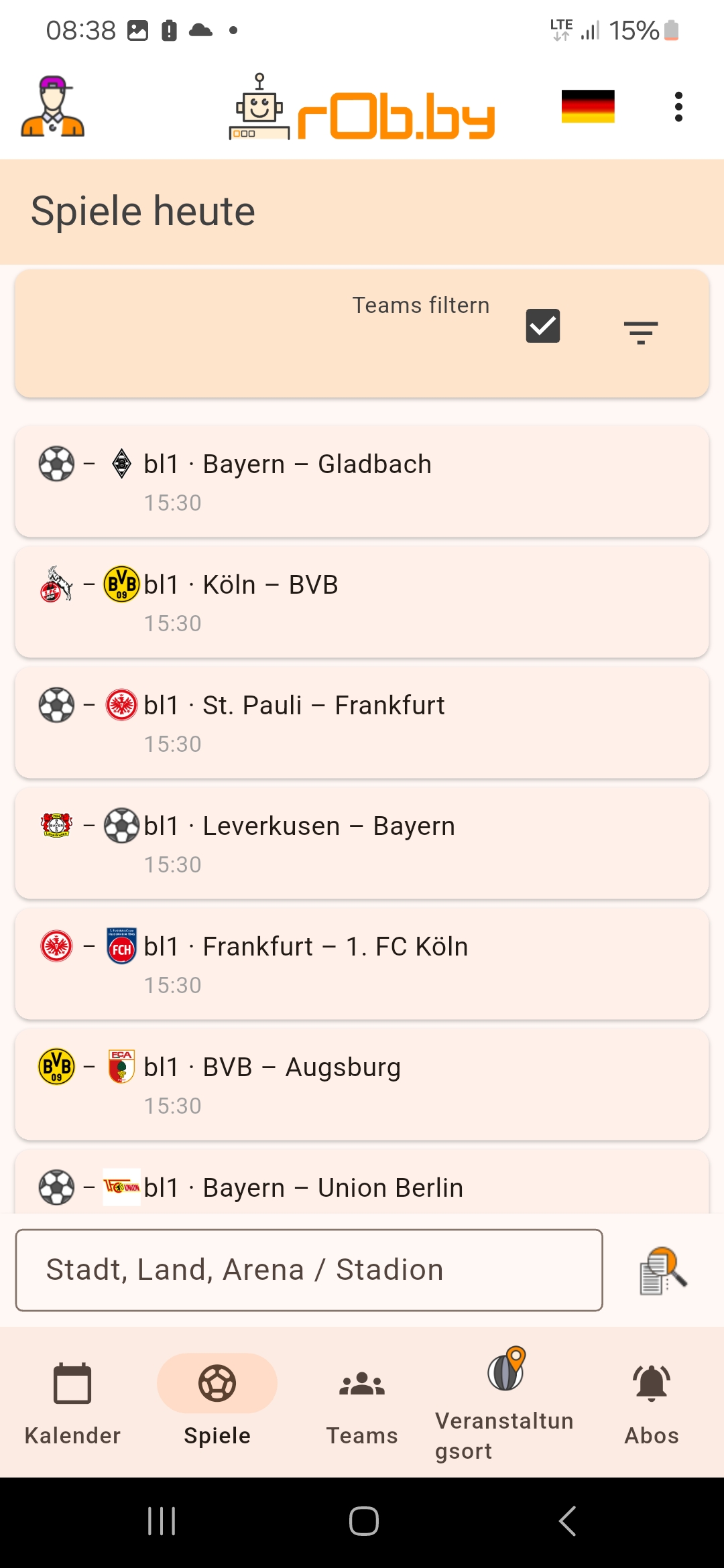Tap the document search icon

(663, 1270)
